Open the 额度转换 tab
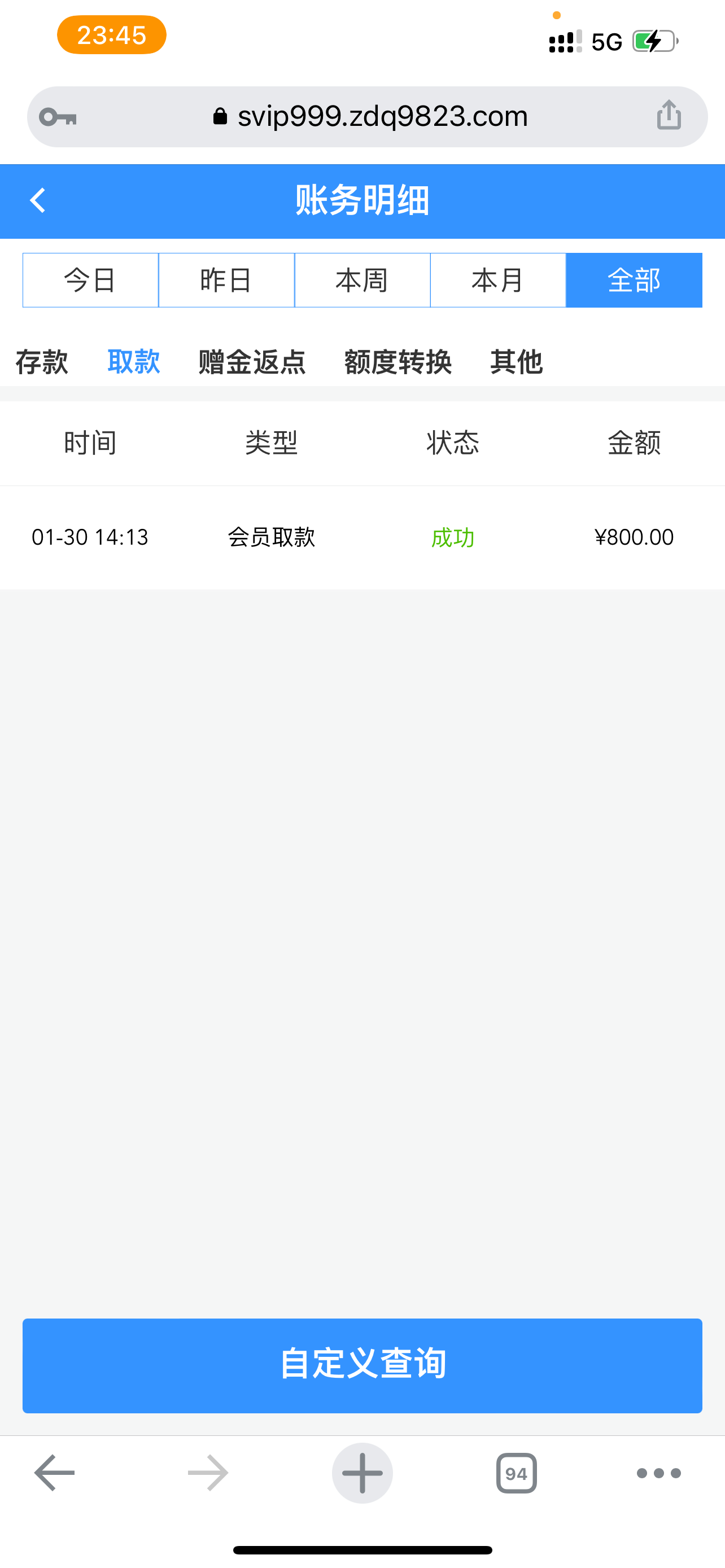Screen dimensions: 725x1568 [x=398, y=362]
